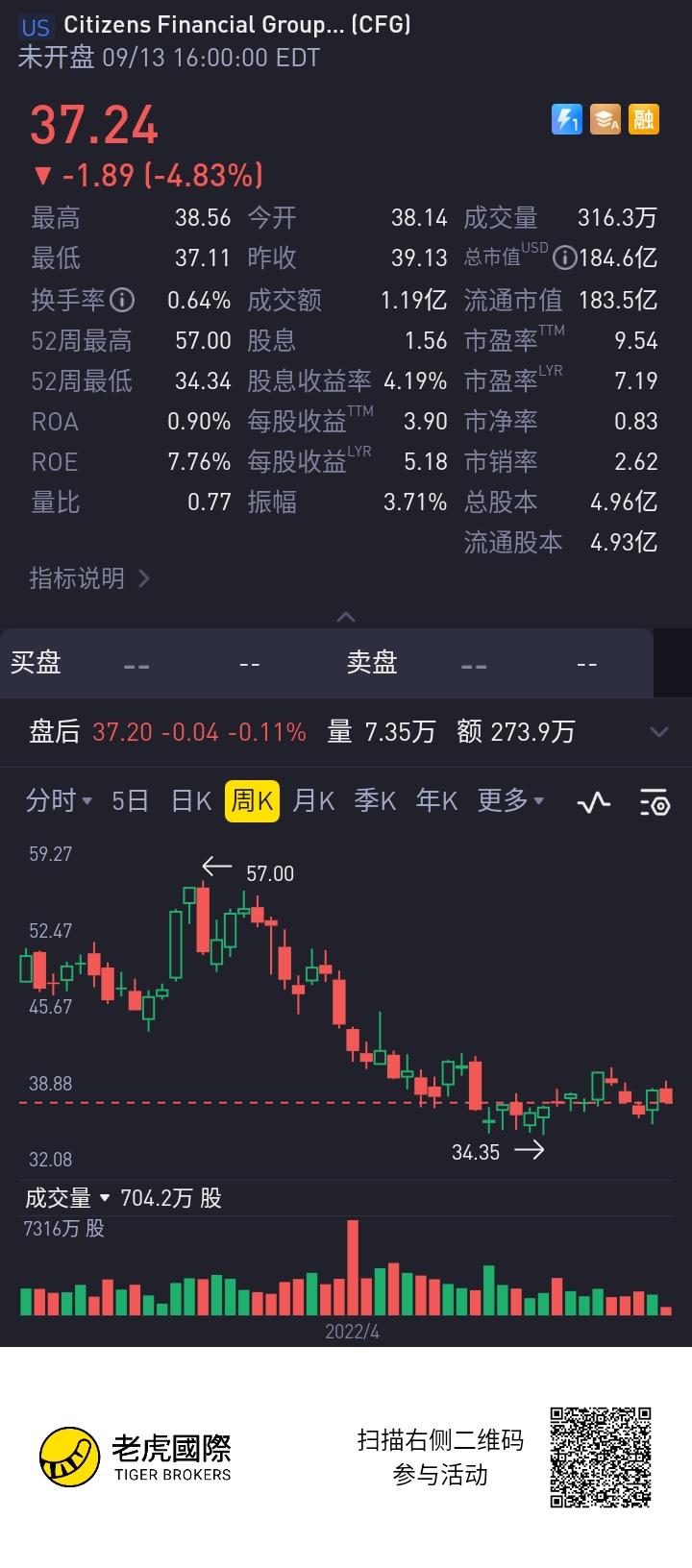Tap the info icon beside 总市值
692x1568 pixels.
point(565,257)
